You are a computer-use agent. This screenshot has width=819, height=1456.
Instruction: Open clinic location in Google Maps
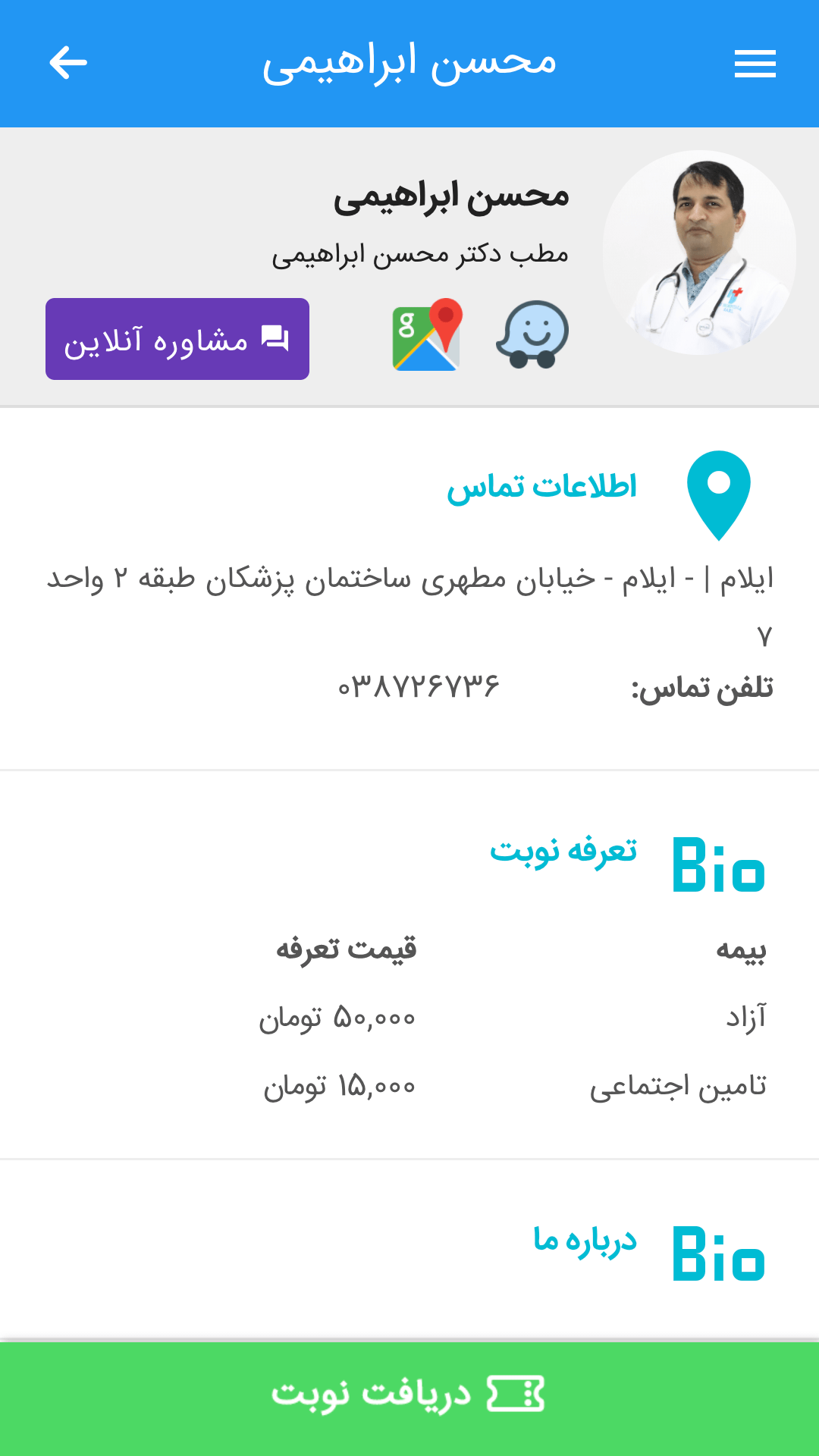point(427,334)
